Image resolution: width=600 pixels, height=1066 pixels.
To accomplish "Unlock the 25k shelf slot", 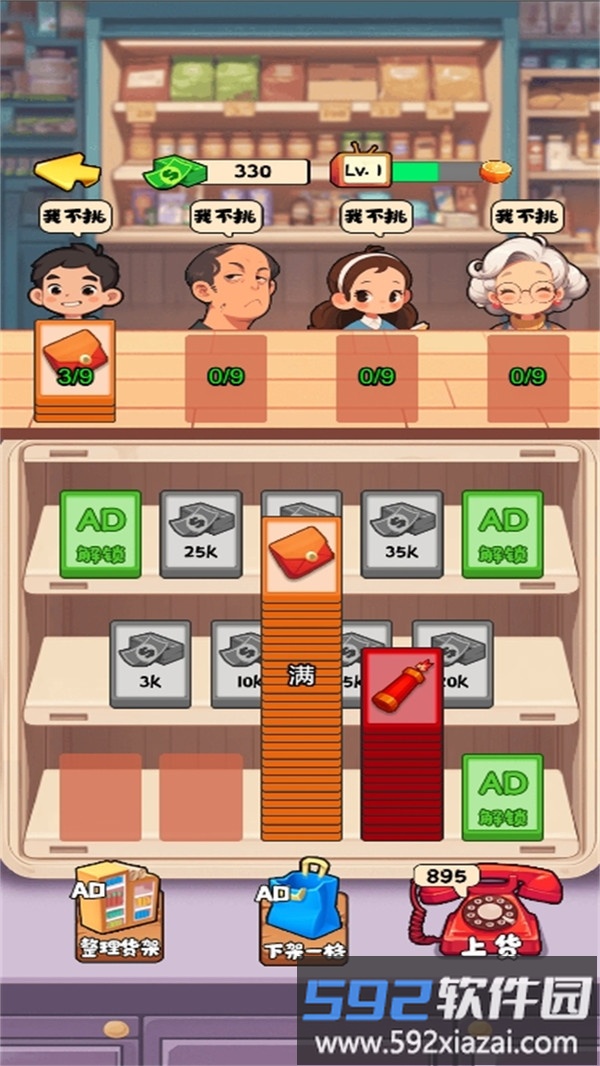I will (201, 532).
